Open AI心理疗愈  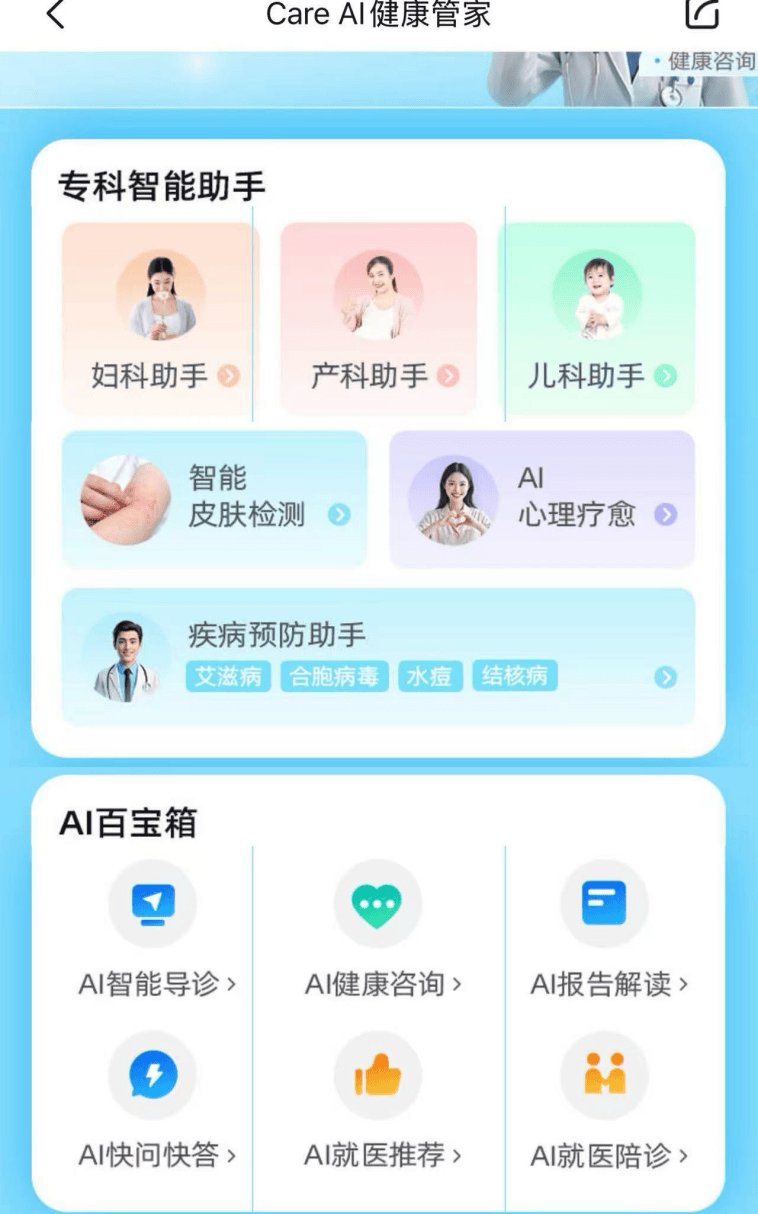[541, 499]
